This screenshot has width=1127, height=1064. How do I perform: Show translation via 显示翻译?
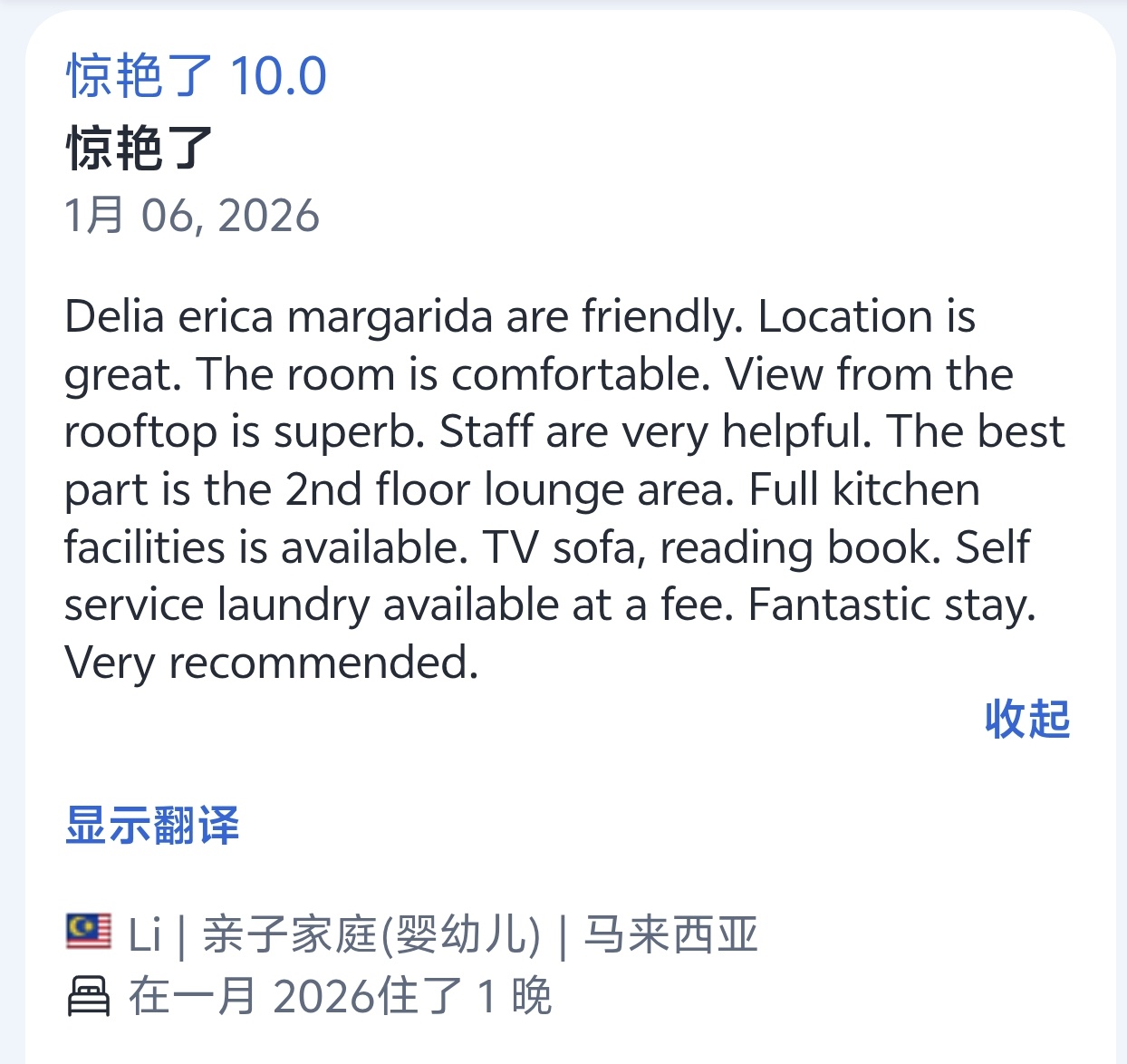point(152,826)
